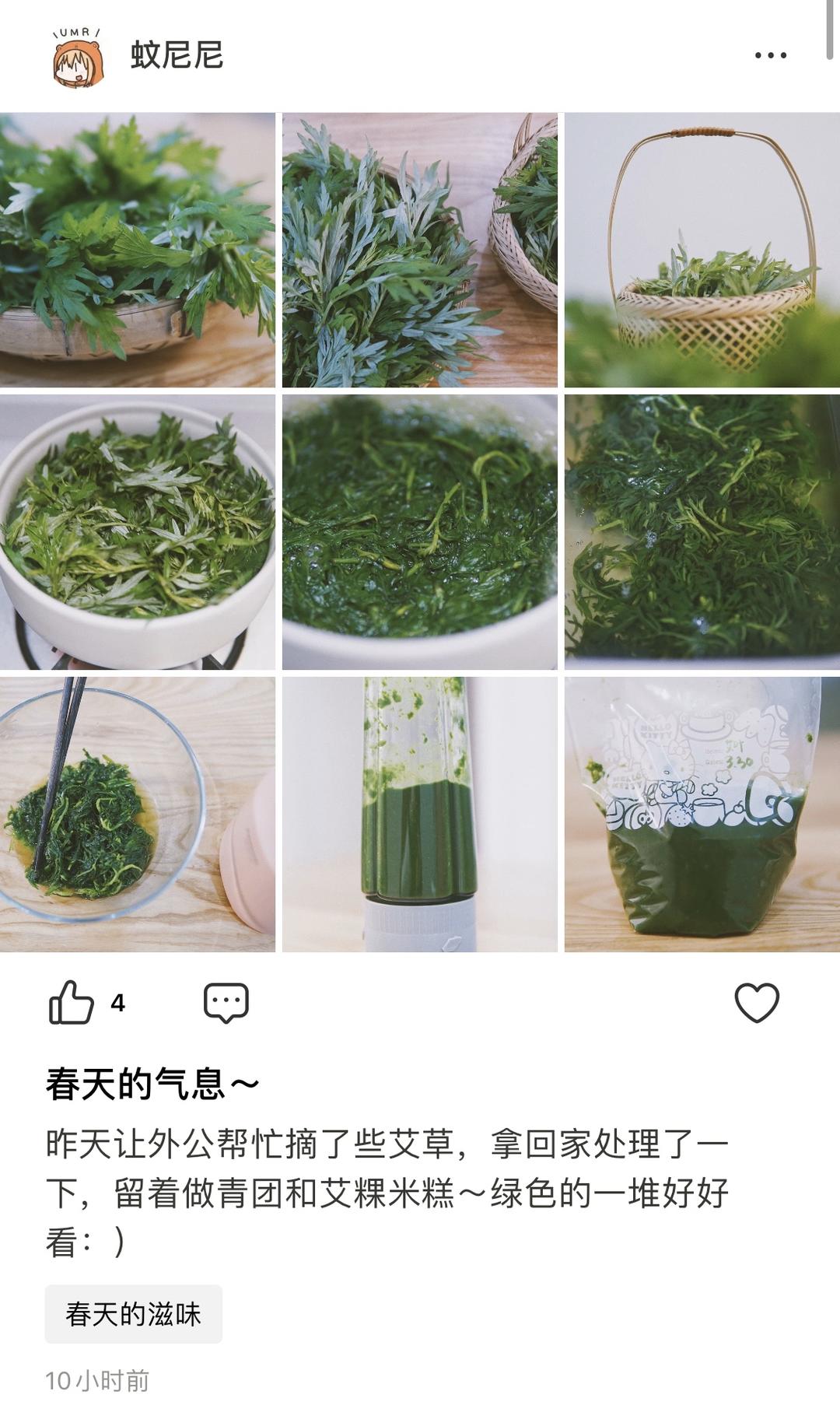The width and height of the screenshot is (840, 1405).
Task: Open photo of Hello Kitty bag
Action: (702, 814)
